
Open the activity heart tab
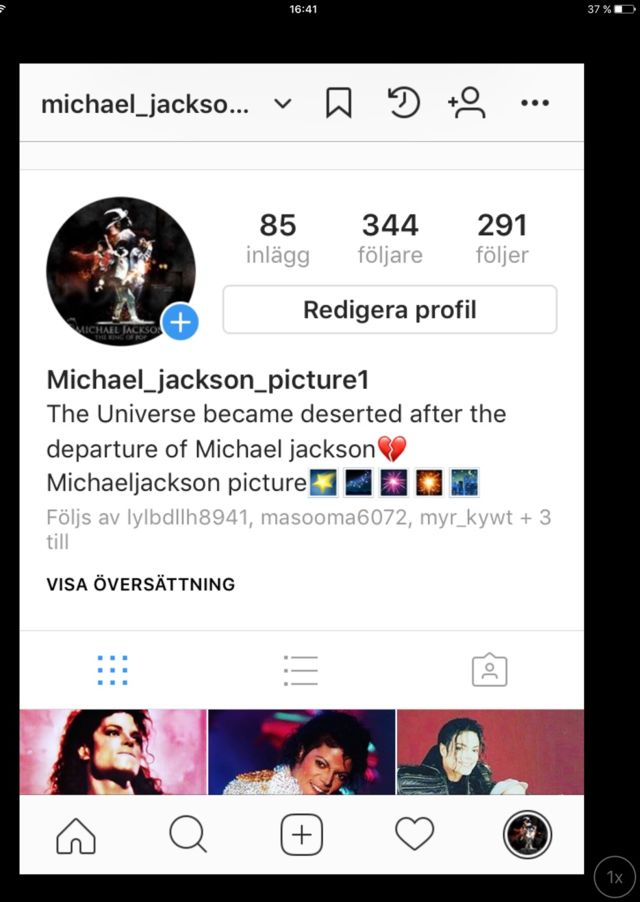(414, 835)
